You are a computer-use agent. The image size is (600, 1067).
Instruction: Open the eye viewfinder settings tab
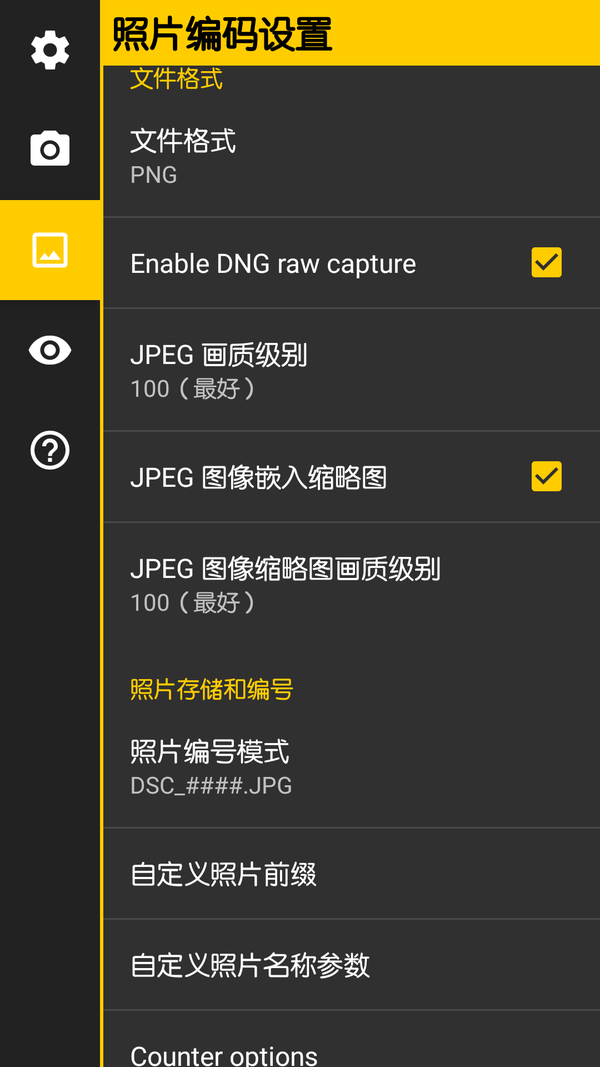pos(50,350)
